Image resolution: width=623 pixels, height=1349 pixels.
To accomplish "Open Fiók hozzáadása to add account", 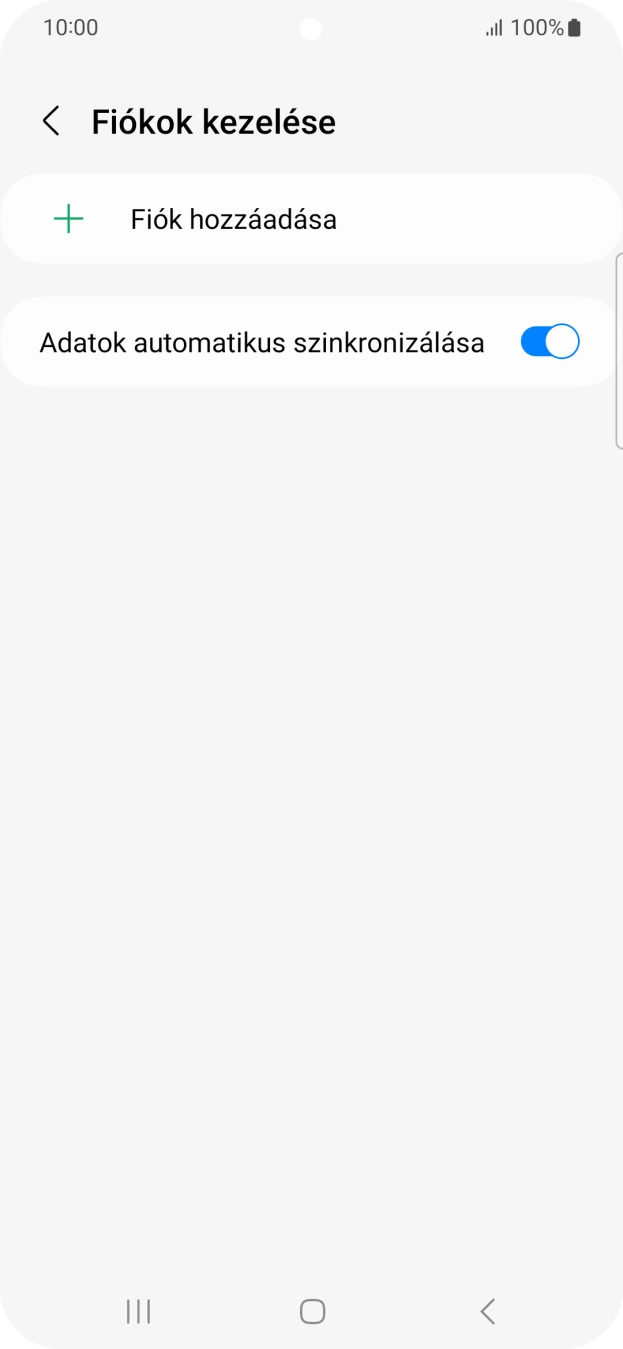I will (x=234, y=219).
